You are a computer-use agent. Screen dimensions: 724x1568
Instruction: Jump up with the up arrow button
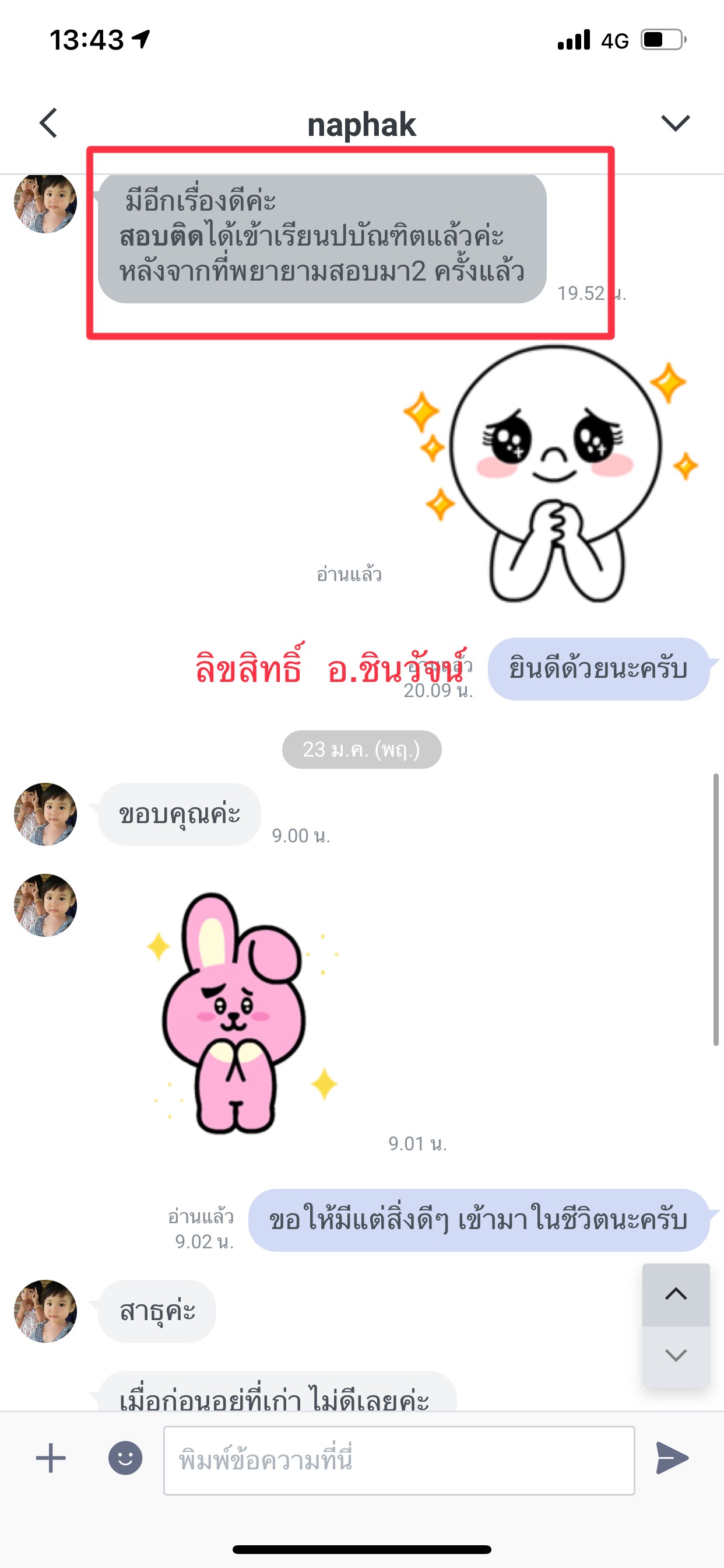pyautogui.click(x=676, y=1294)
